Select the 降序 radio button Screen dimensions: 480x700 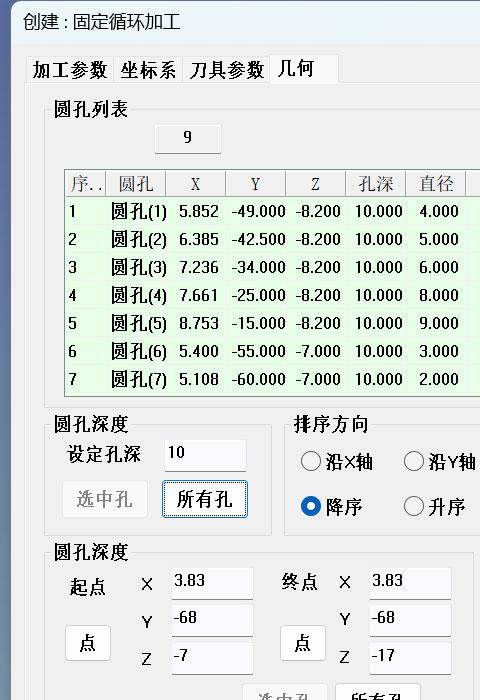(332, 506)
